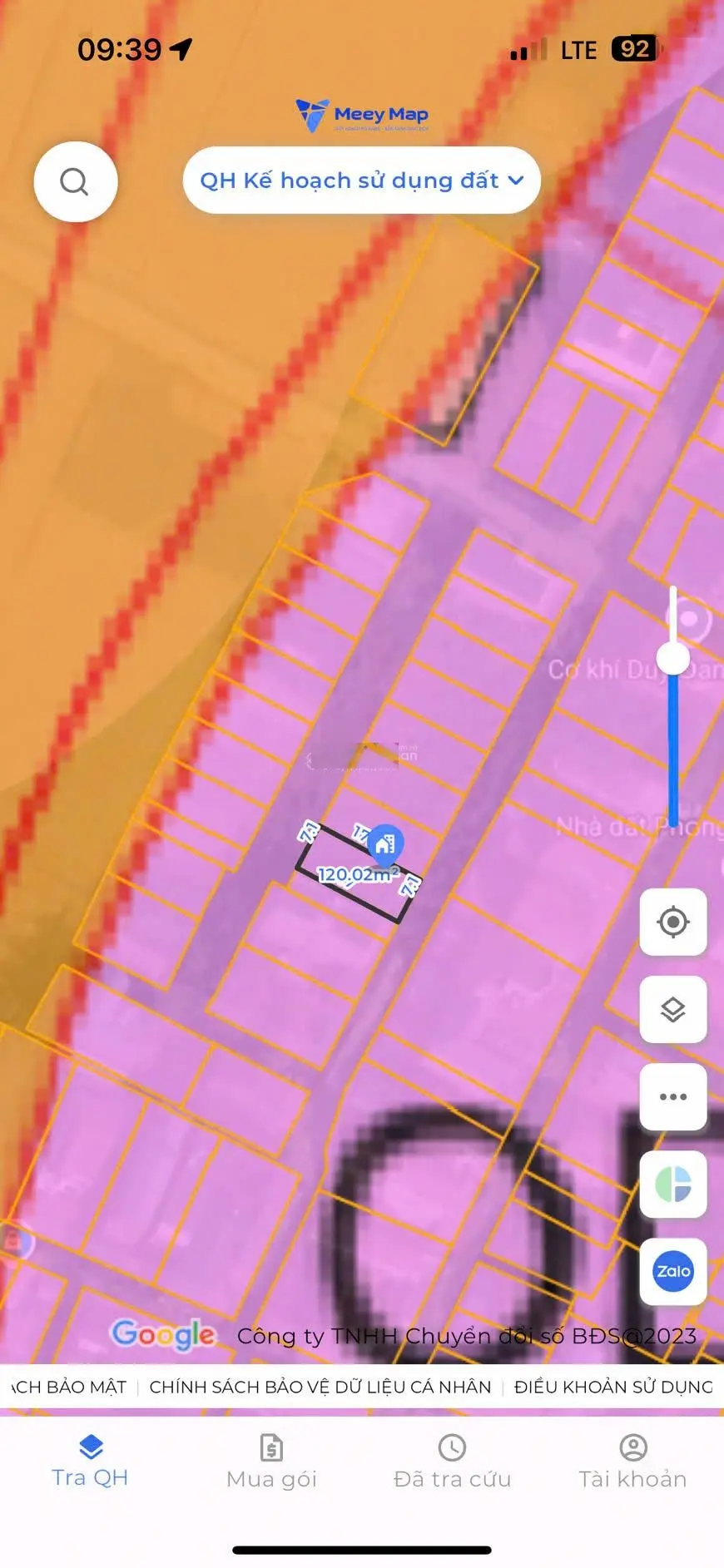Open the Zalo contact button
The width and height of the screenshot is (724, 1568).
coord(672,1271)
